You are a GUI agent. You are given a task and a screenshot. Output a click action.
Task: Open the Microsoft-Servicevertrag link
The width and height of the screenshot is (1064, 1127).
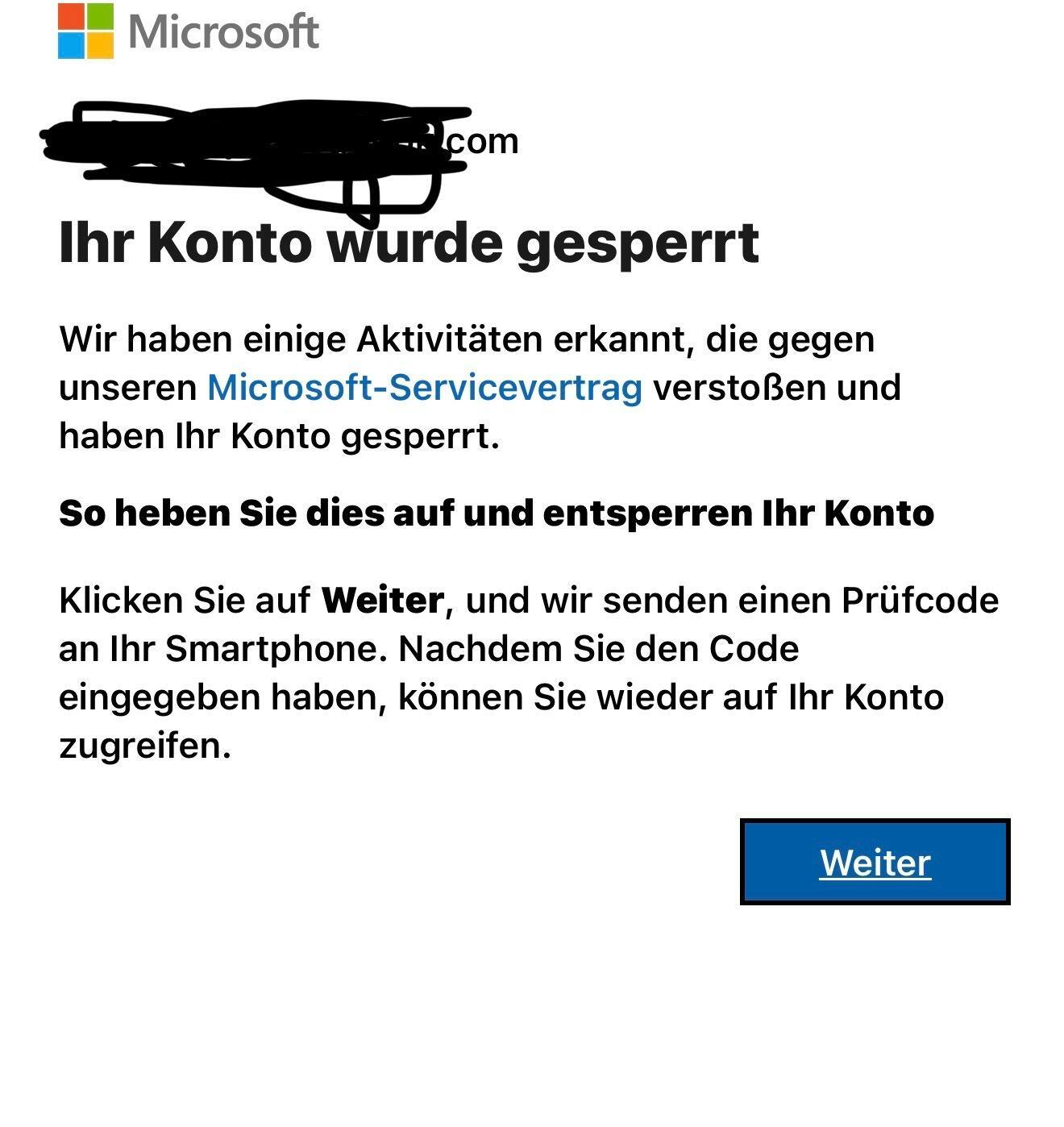425,388
